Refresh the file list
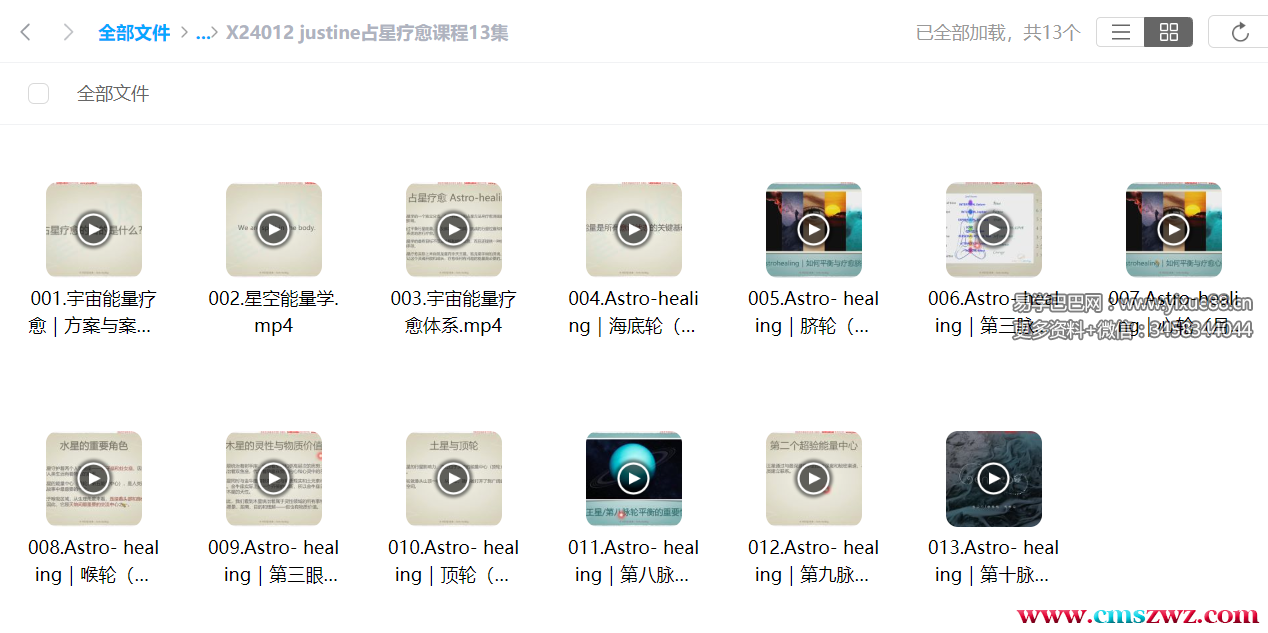 tap(1240, 32)
